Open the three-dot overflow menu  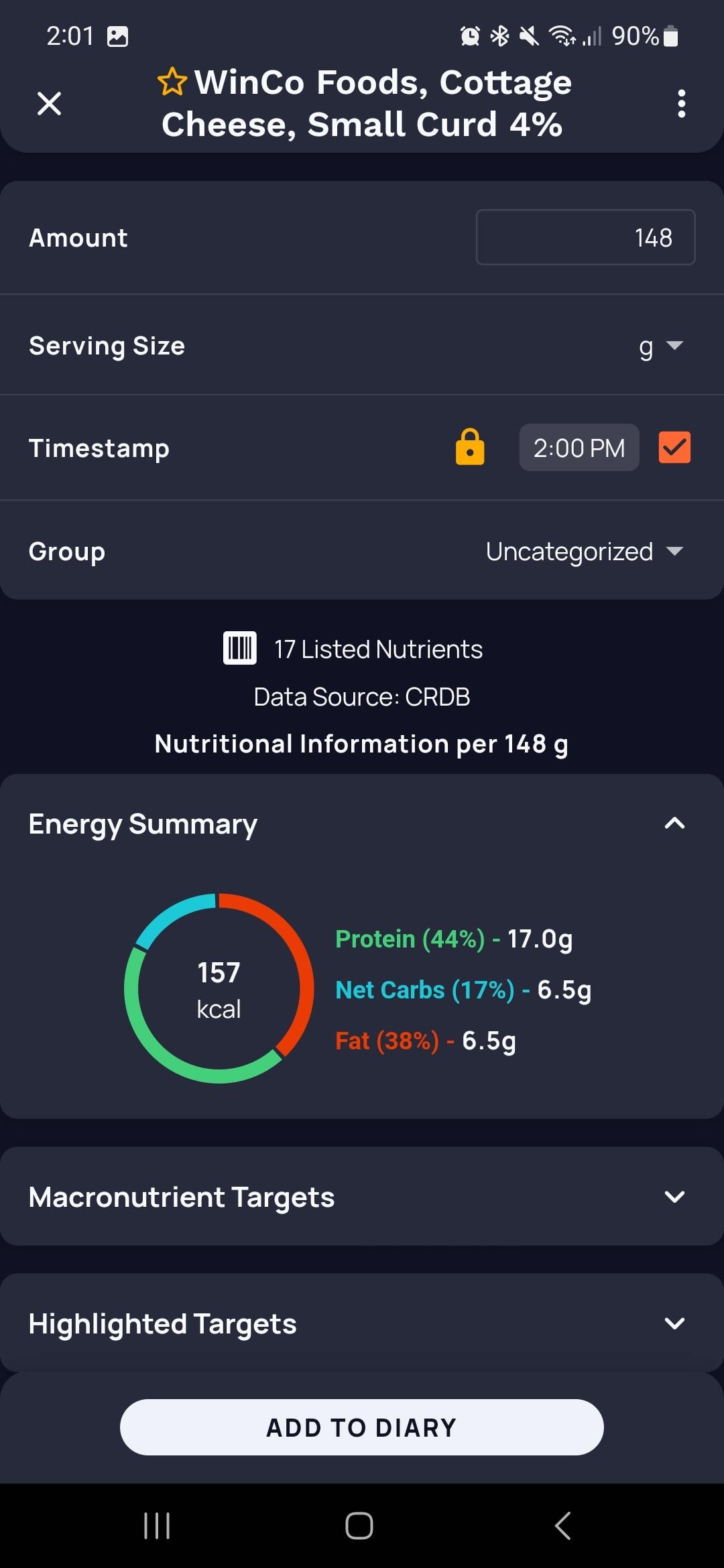coord(681,104)
